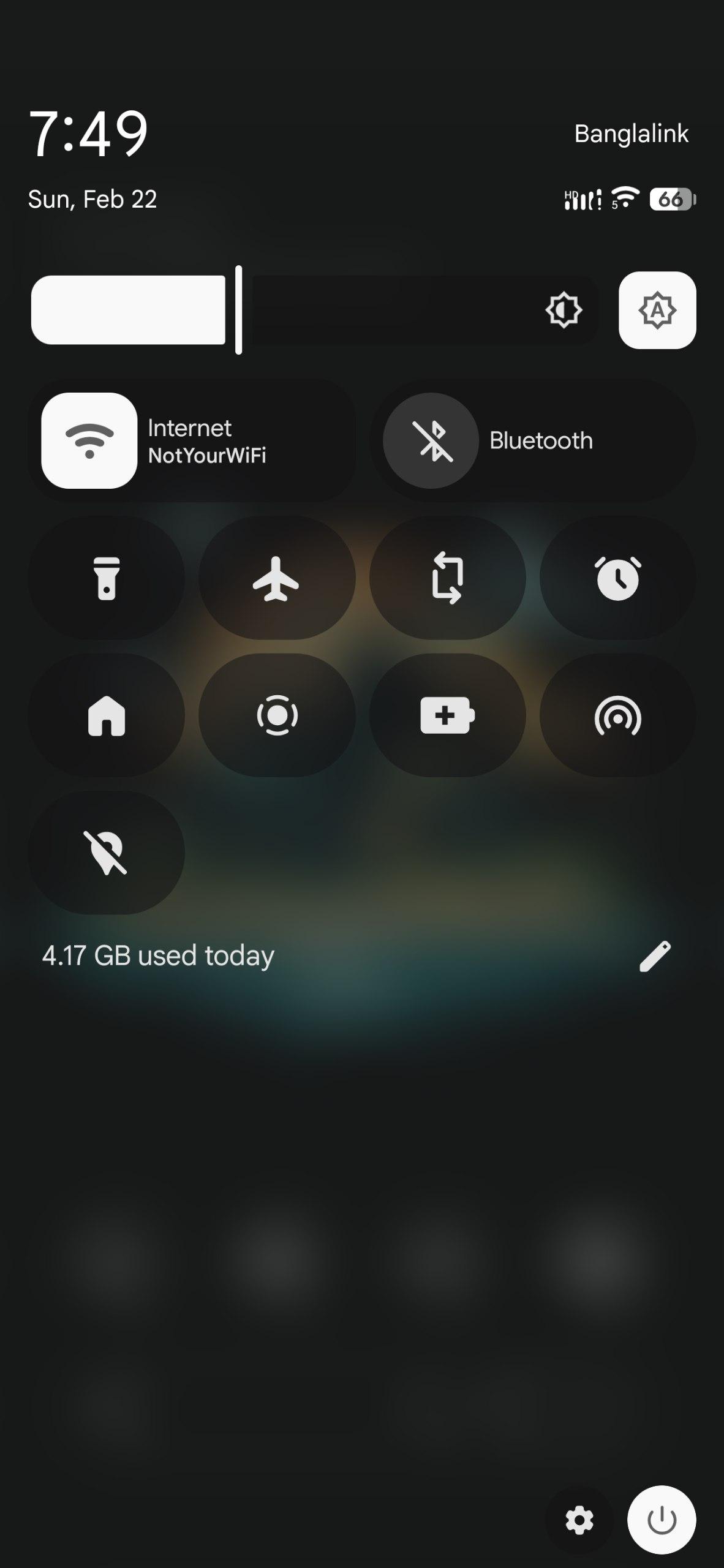Open the settings gear
Viewport: 724px width, 1568px height.
click(579, 1520)
